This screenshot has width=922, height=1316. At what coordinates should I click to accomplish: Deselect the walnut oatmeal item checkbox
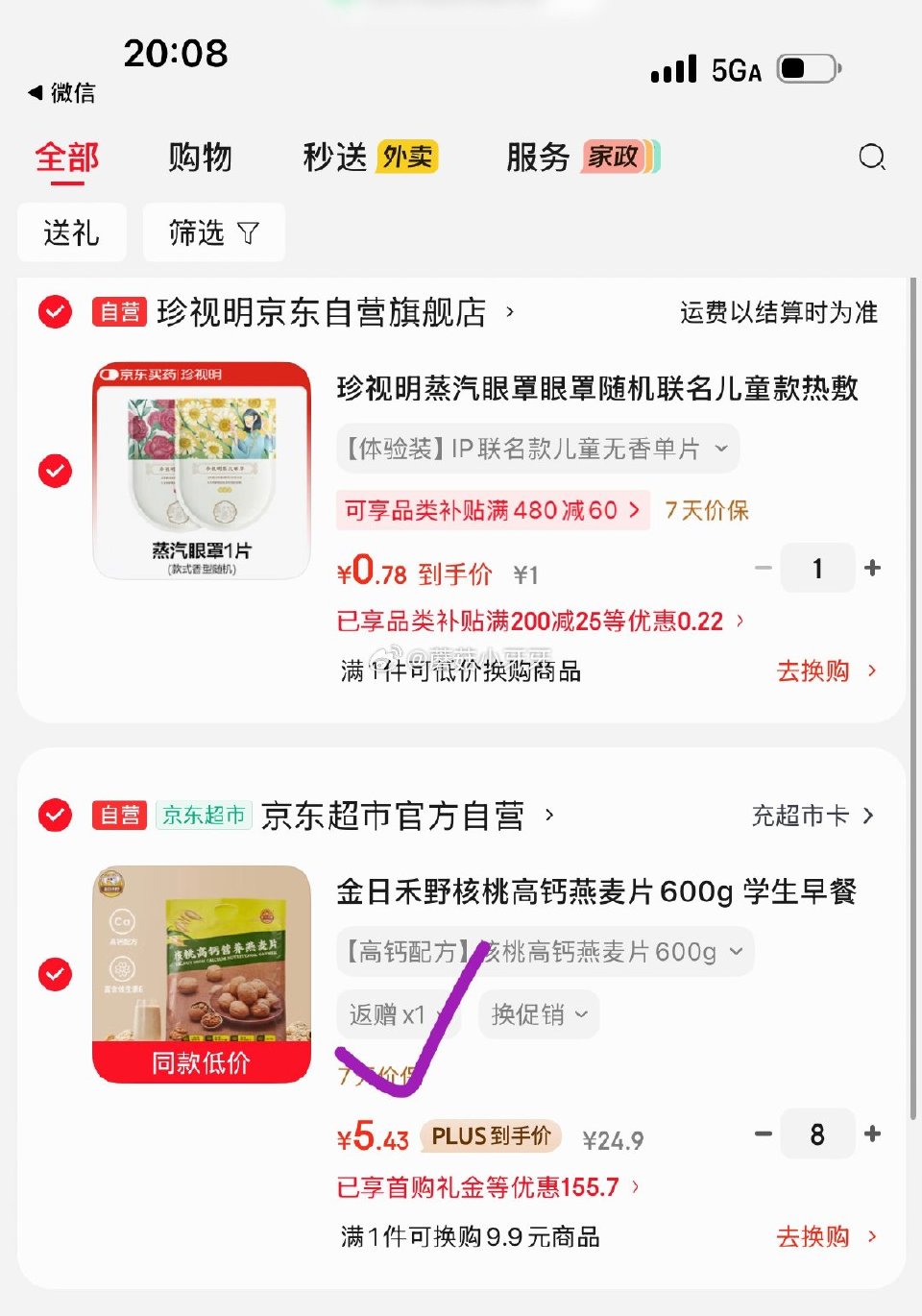(55, 974)
